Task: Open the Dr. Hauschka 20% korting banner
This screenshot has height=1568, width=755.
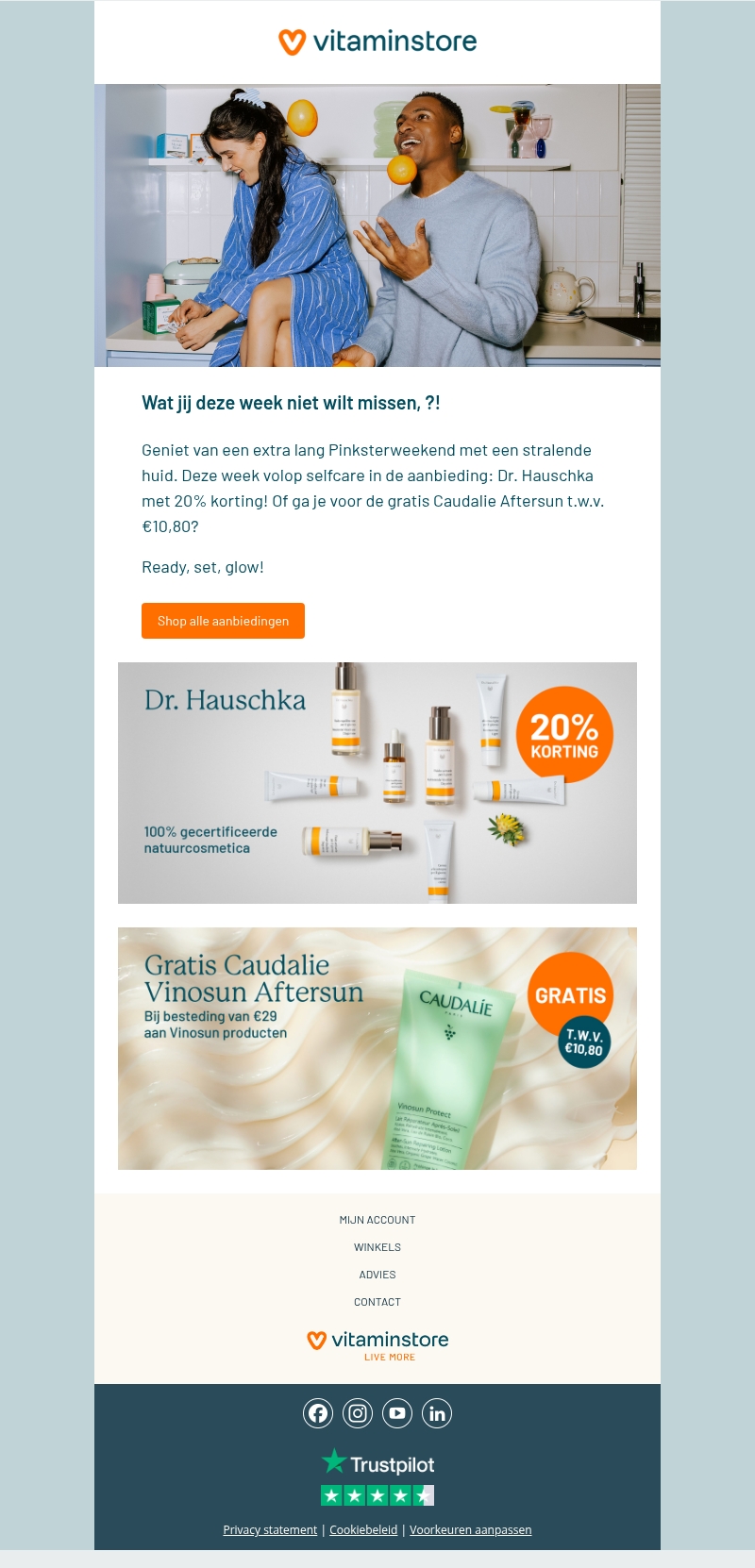Action: pos(377,783)
